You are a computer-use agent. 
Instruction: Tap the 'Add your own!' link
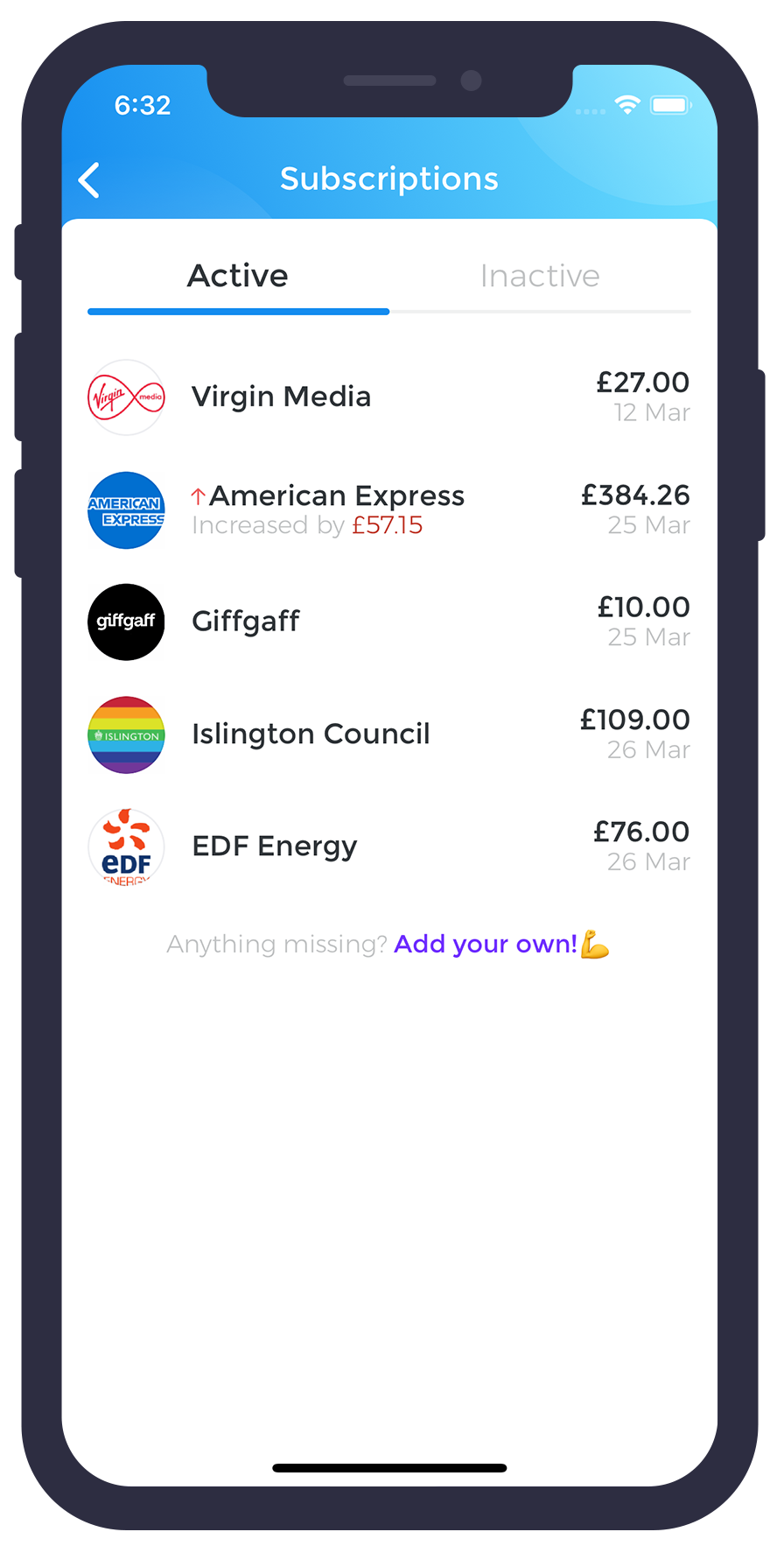pyautogui.click(x=486, y=945)
